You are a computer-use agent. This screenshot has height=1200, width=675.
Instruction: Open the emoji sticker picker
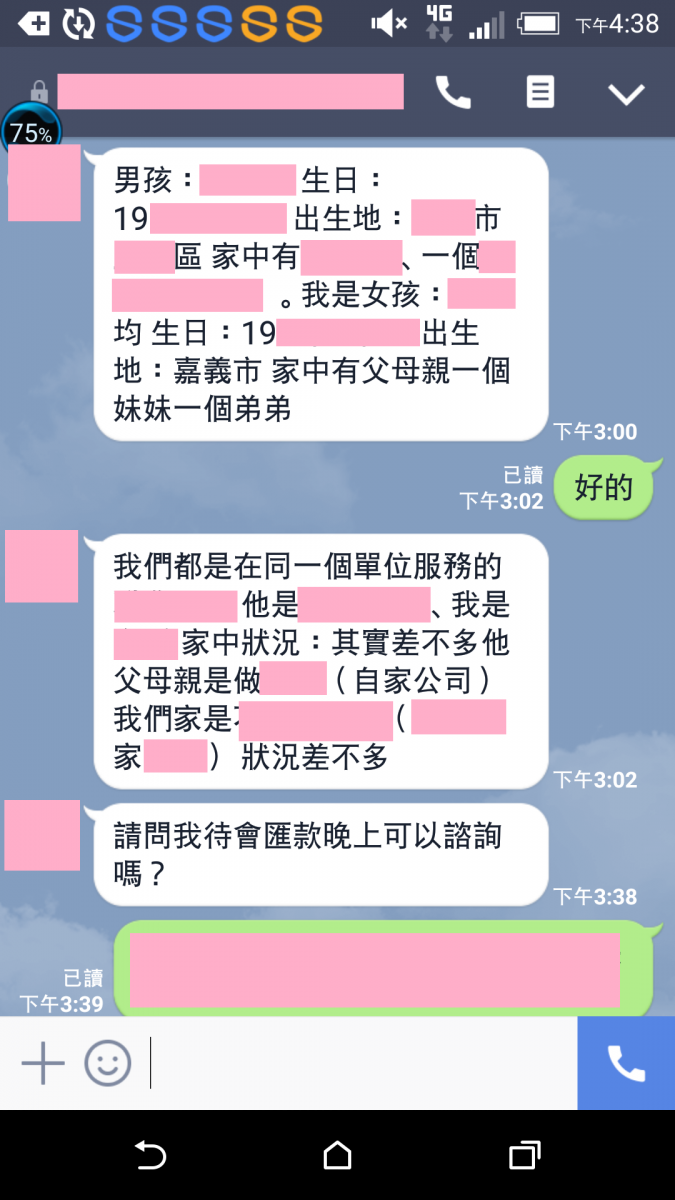pyautogui.click(x=107, y=1063)
